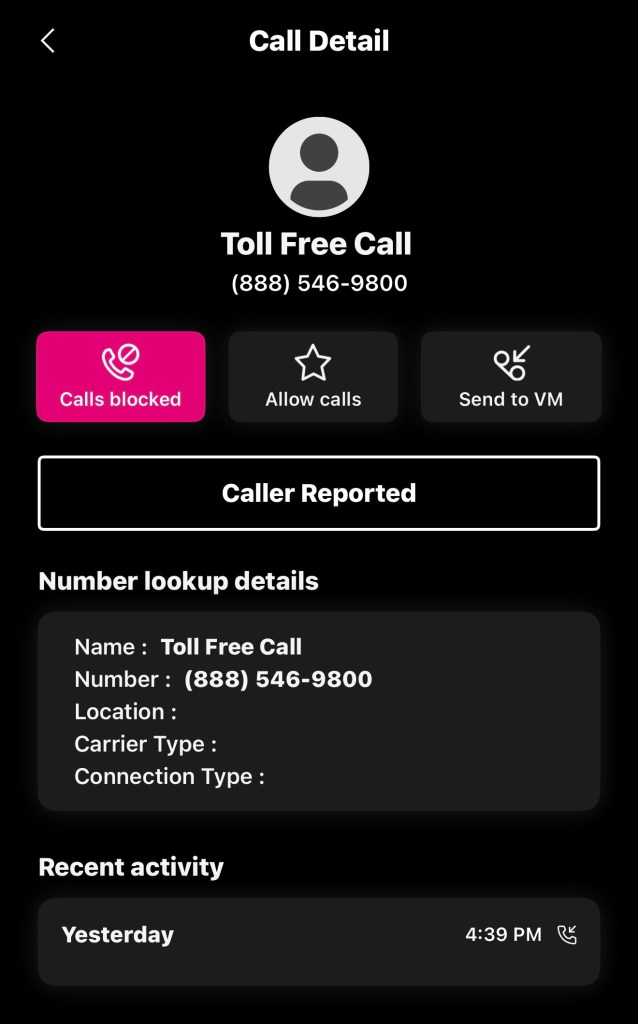Tap the Calls blocked button
Image resolution: width=638 pixels, height=1024 pixels.
pyautogui.click(x=121, y=377)
